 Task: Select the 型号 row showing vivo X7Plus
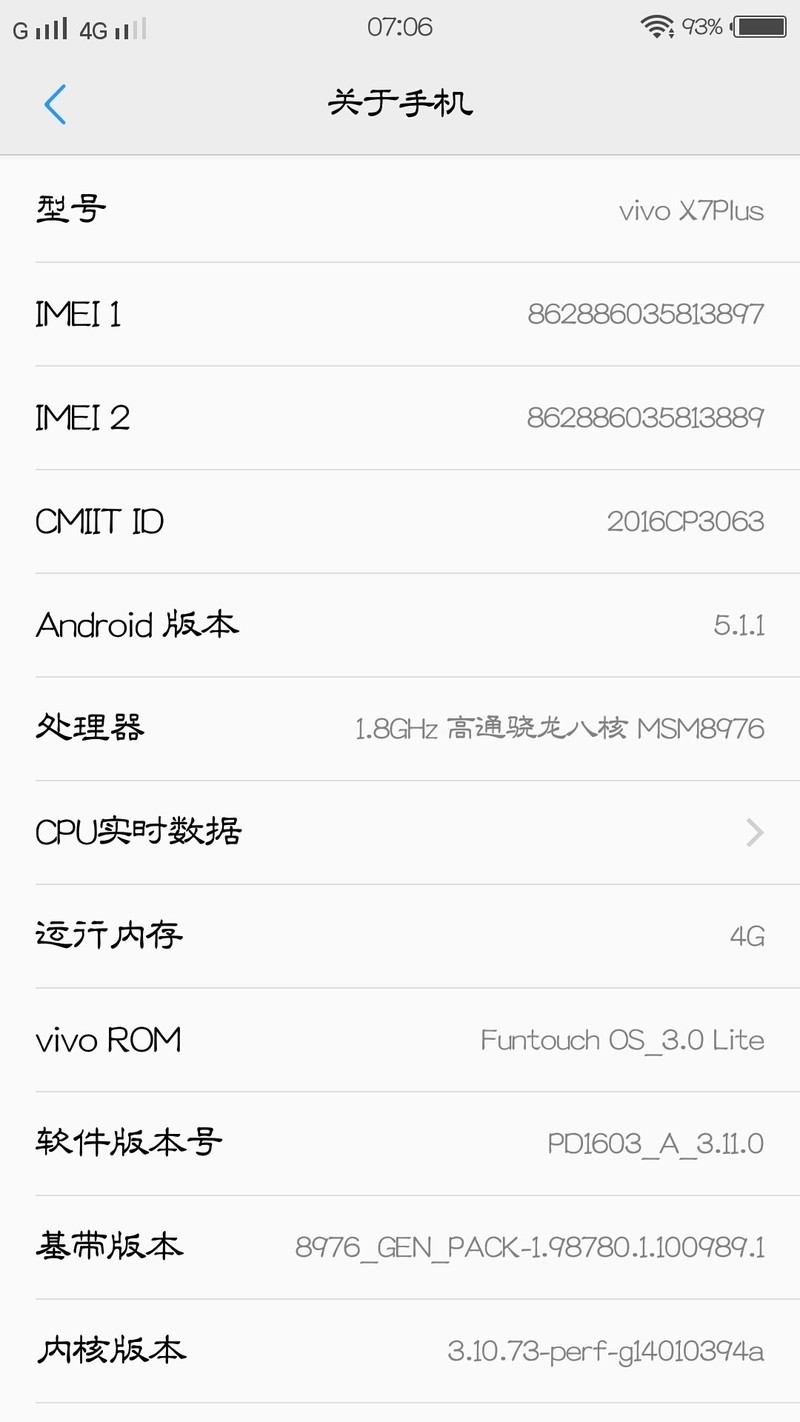coord(400,210)
